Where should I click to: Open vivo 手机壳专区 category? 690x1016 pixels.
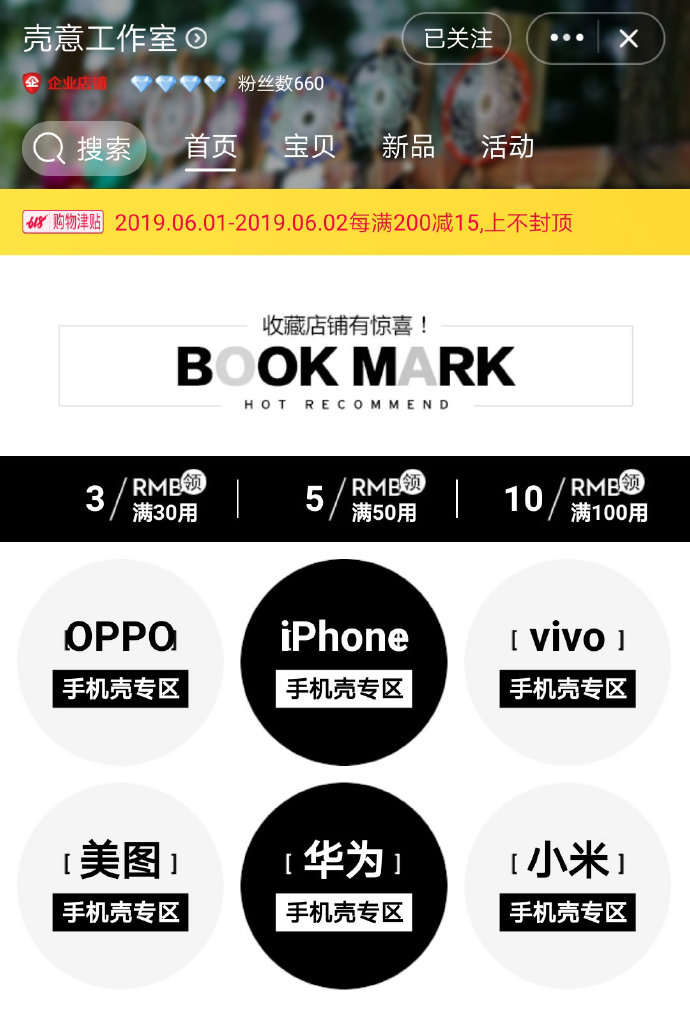[x=567, y=662]
